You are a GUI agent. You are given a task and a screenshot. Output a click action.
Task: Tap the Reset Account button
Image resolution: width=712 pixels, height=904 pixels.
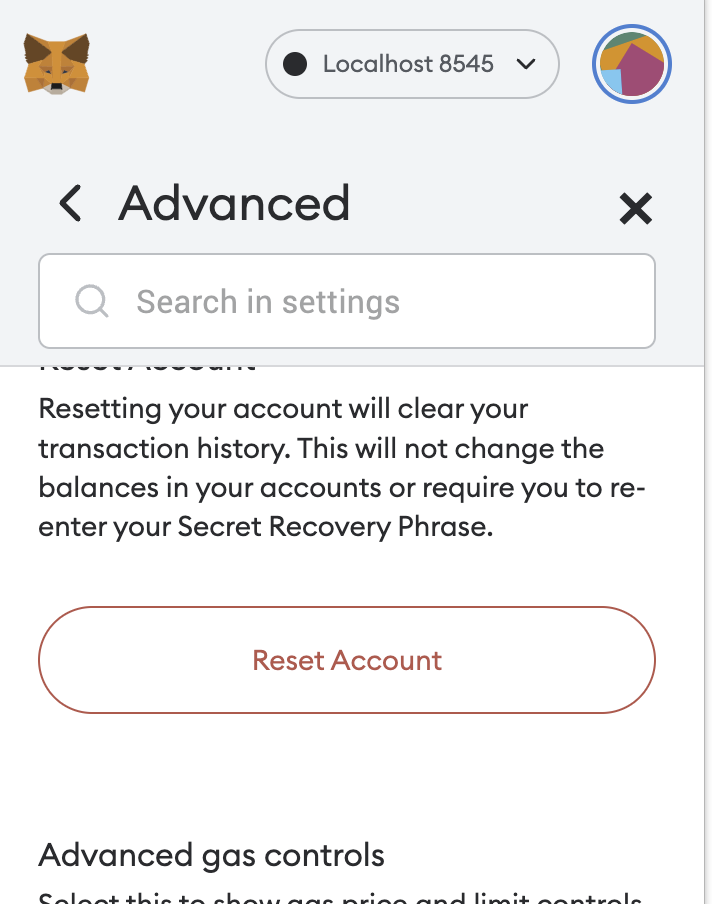[x=346, y=660]
